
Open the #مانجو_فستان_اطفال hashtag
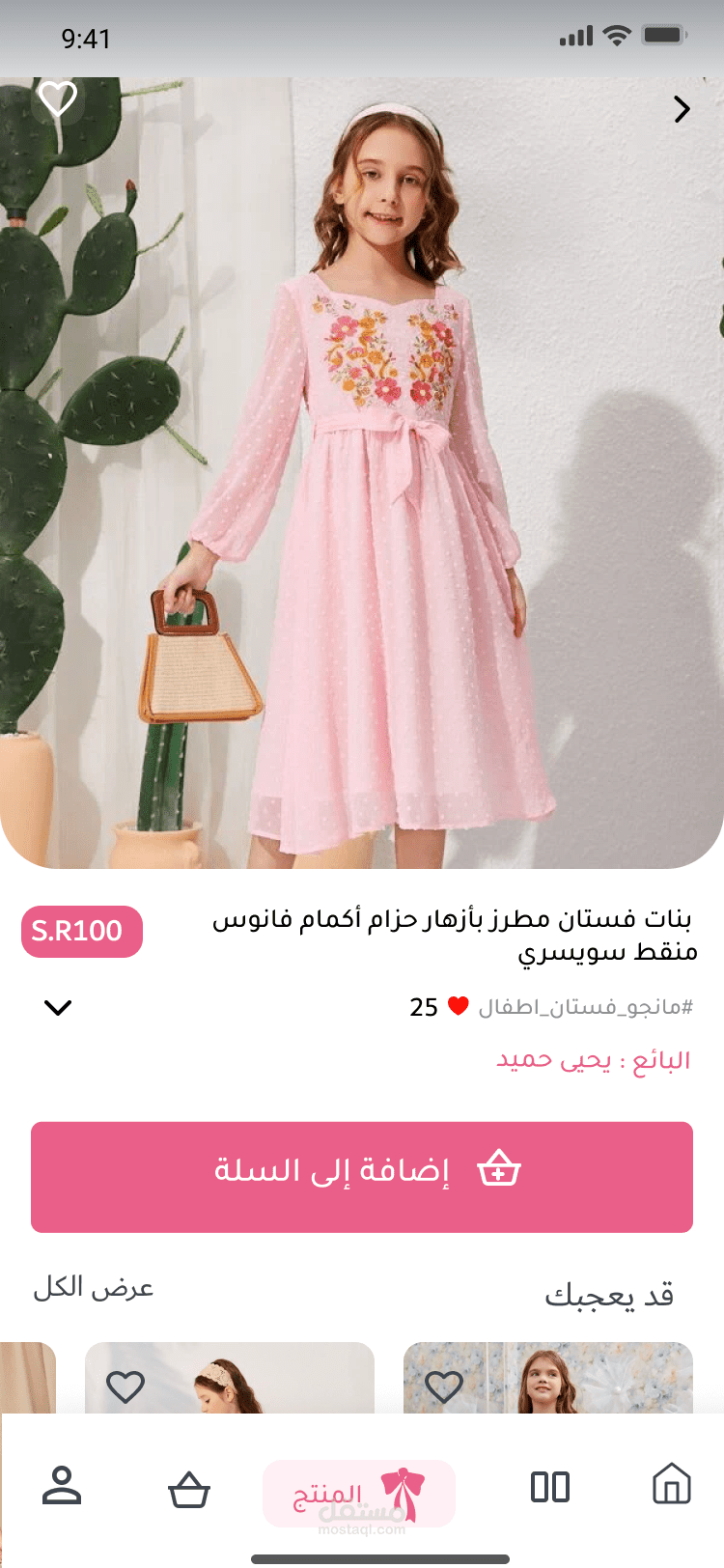(585, 1008)
